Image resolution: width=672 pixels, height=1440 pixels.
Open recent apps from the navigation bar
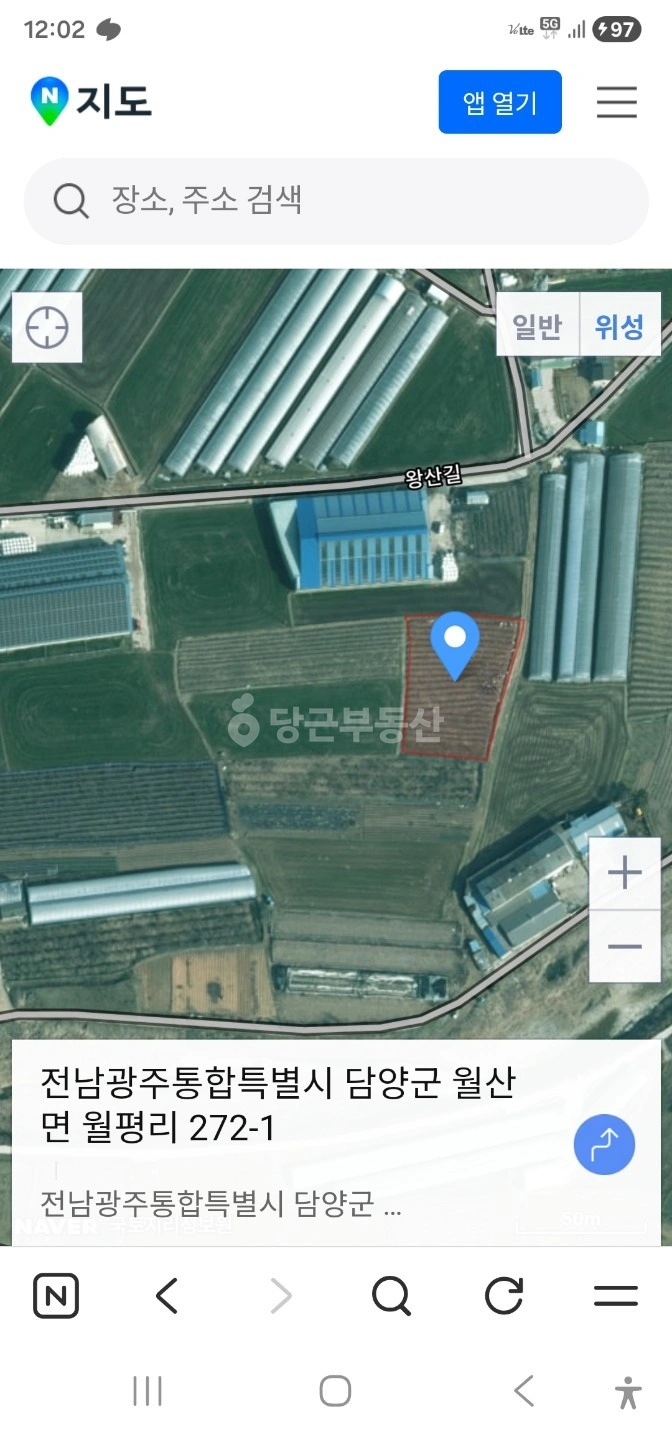148,1391
